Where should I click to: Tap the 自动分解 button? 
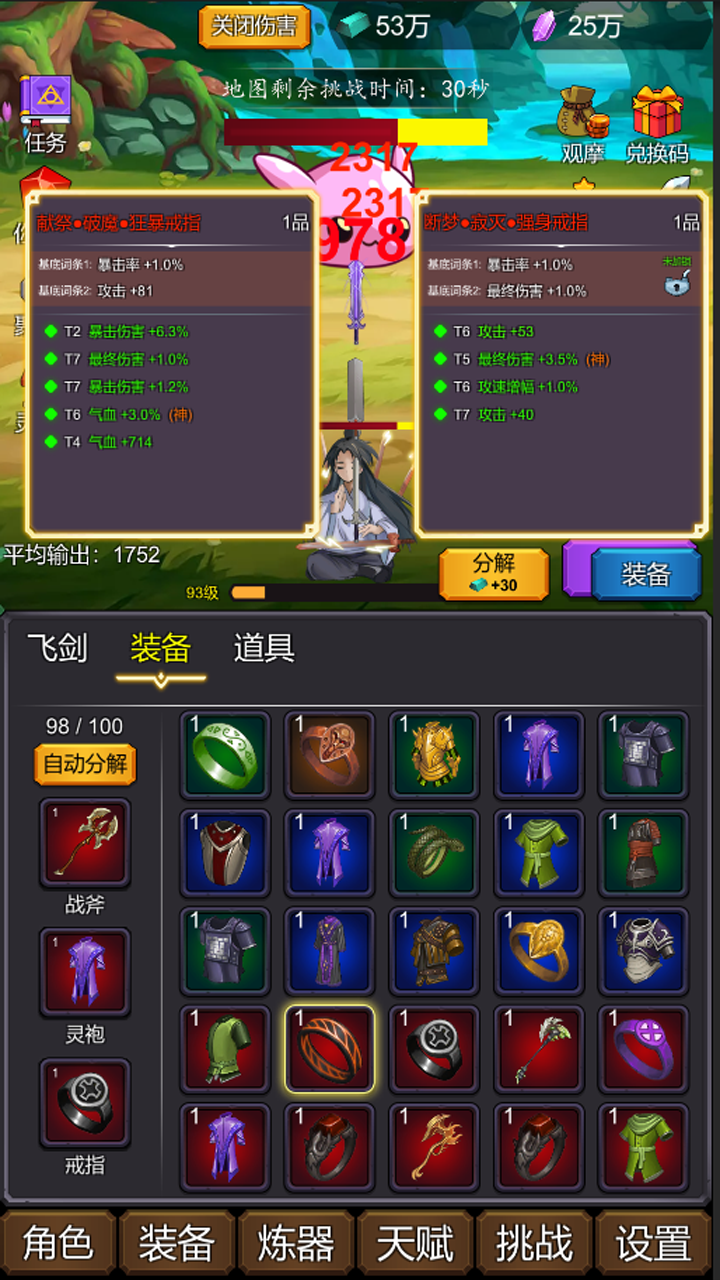(85, 765)
